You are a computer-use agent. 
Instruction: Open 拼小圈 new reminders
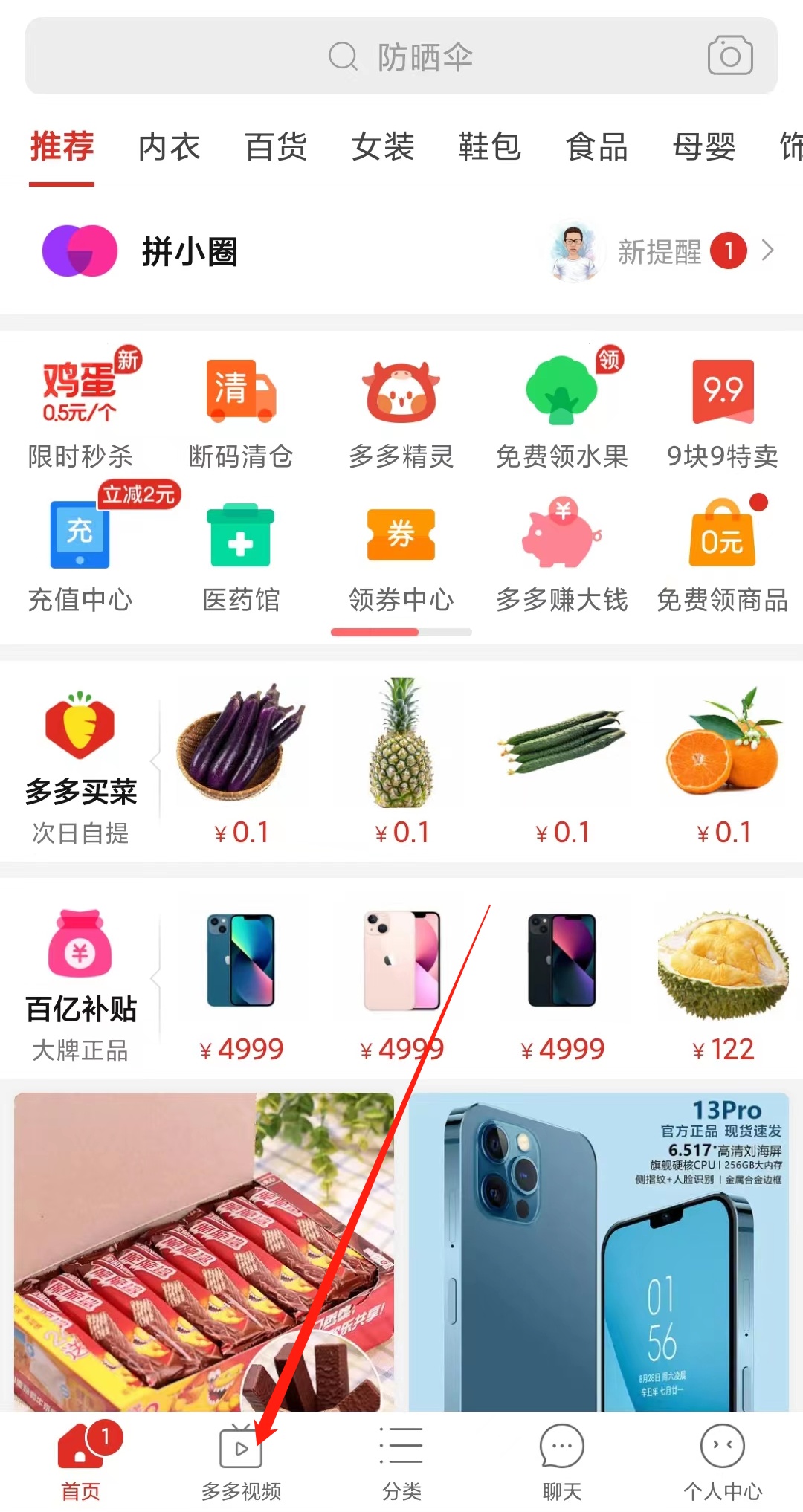(x=662, y=251)
